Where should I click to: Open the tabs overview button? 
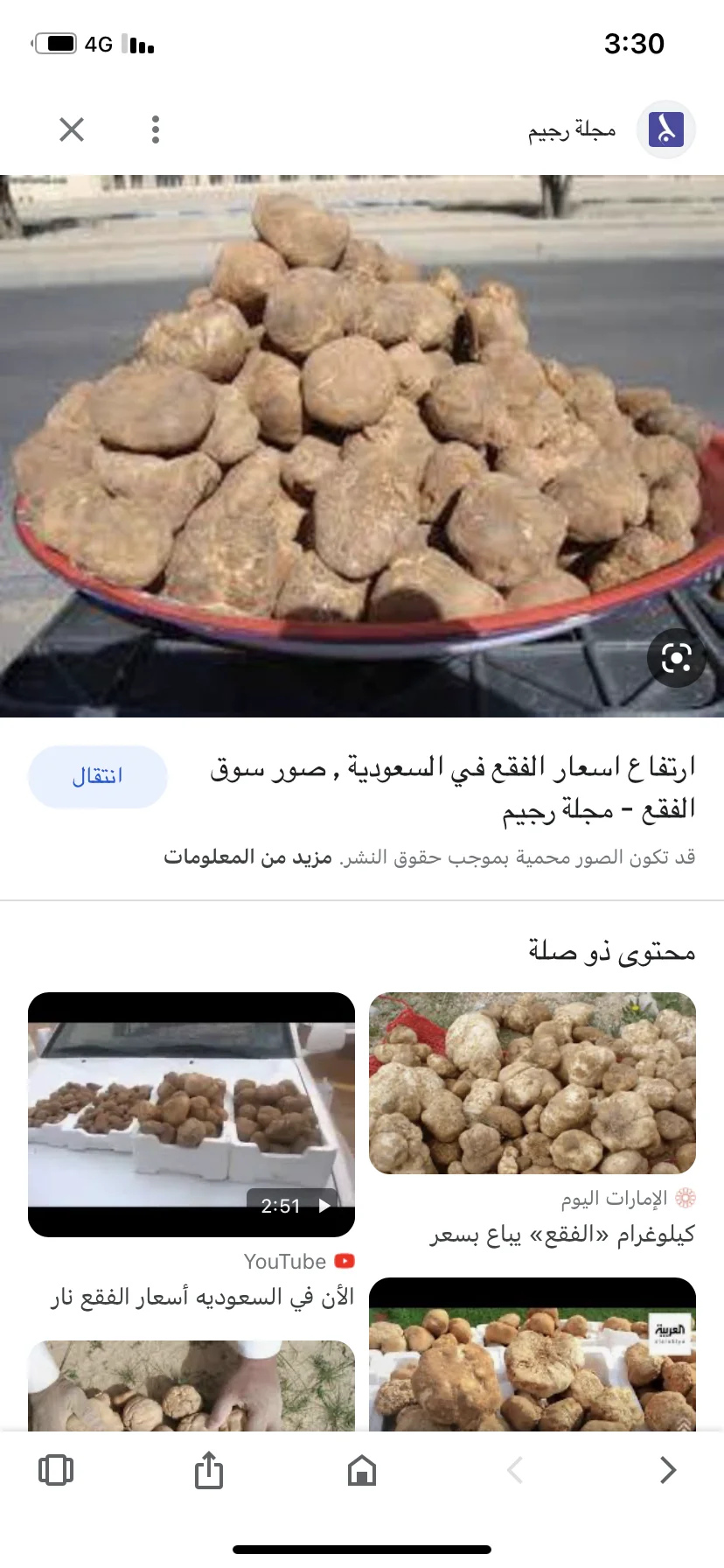[56, 1470]
